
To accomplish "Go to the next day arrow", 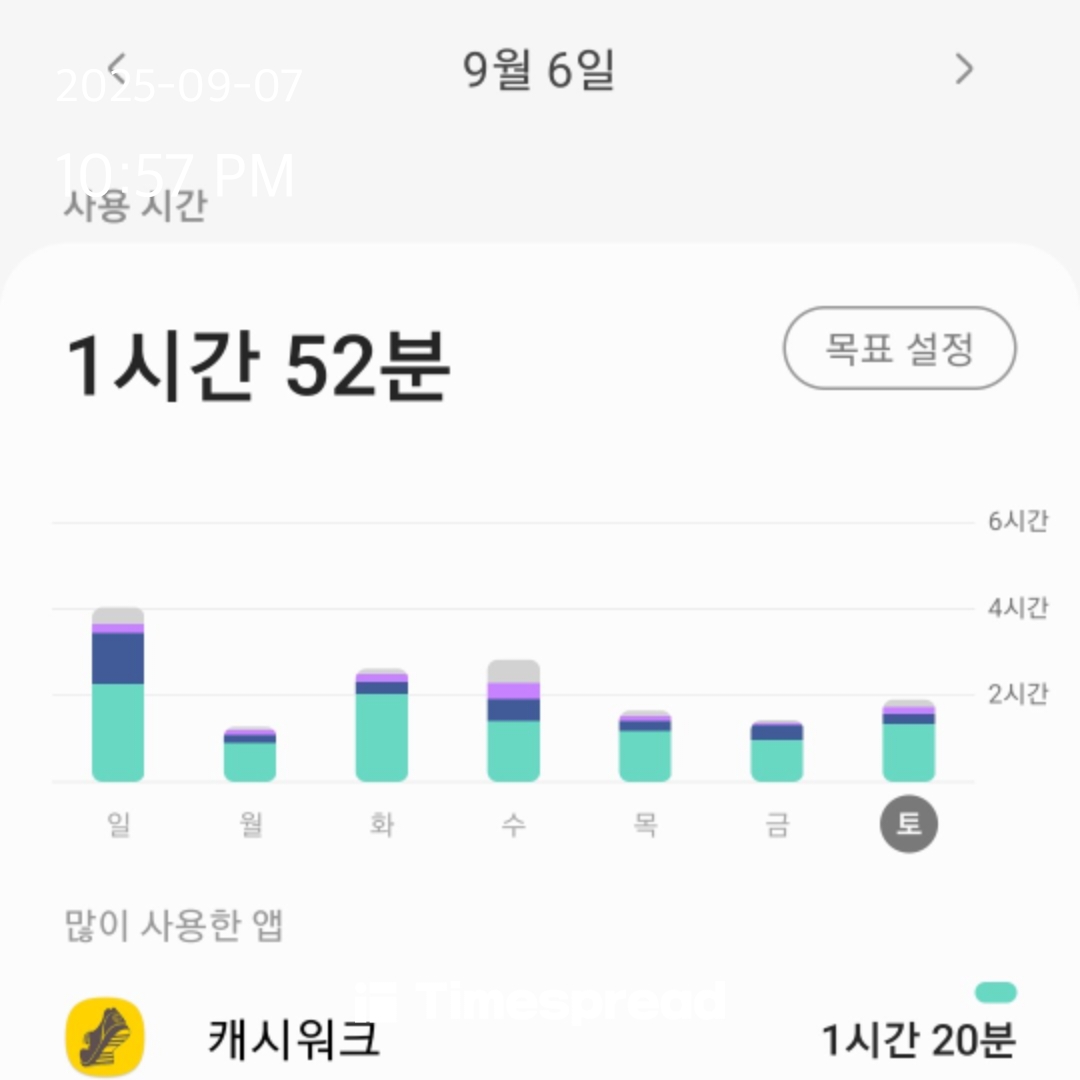I will point(963,68).
